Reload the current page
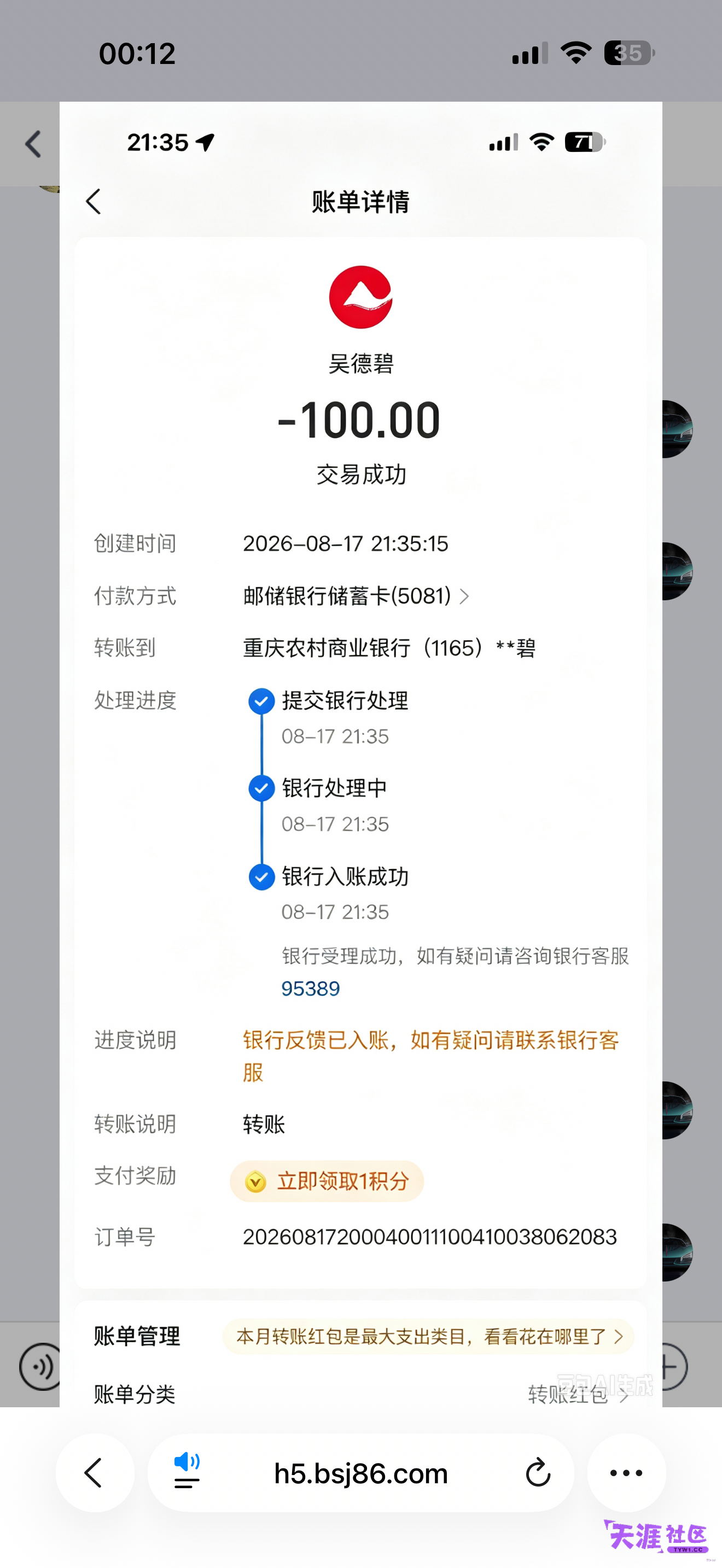722x1568 pixels. (538, 1472)
